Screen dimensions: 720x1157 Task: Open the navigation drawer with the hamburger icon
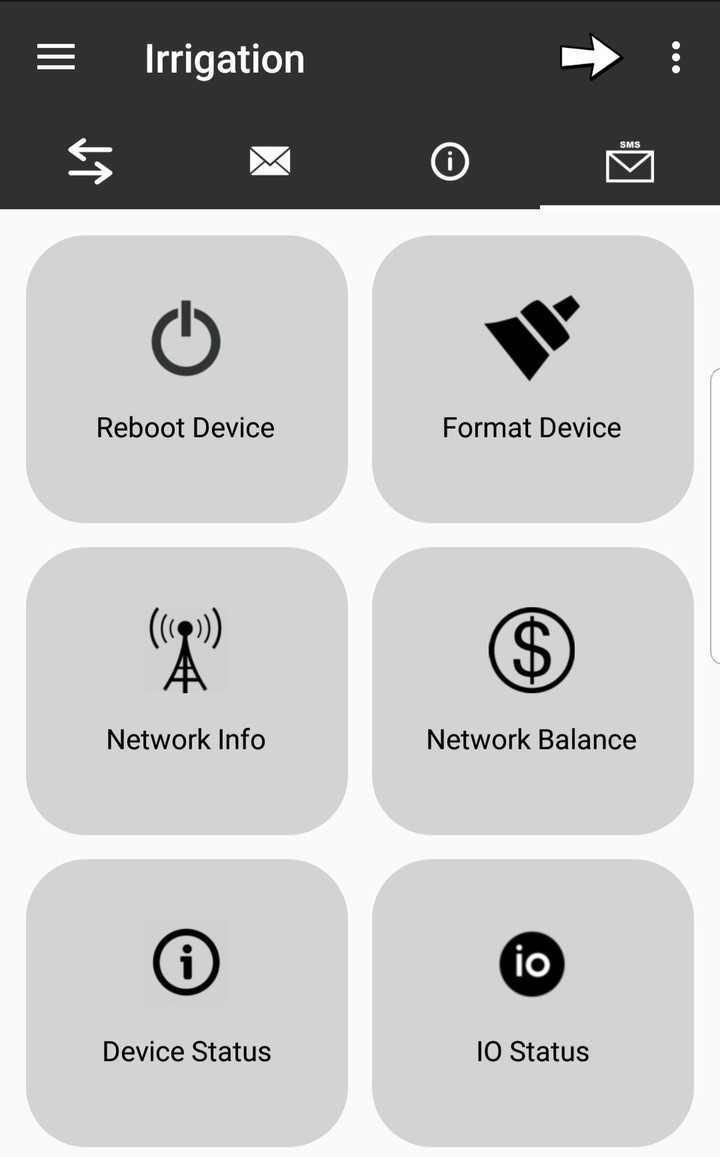pos(55,57)
